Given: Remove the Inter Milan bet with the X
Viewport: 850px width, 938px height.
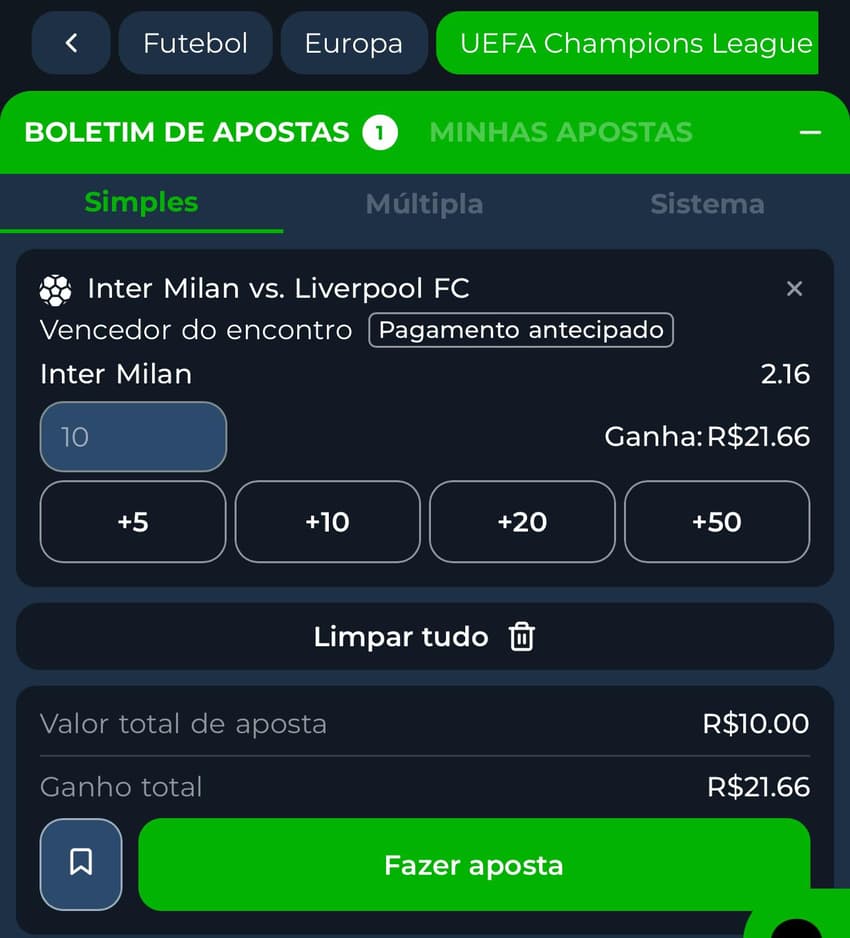Looking at the screenshot, I should 795,288.
